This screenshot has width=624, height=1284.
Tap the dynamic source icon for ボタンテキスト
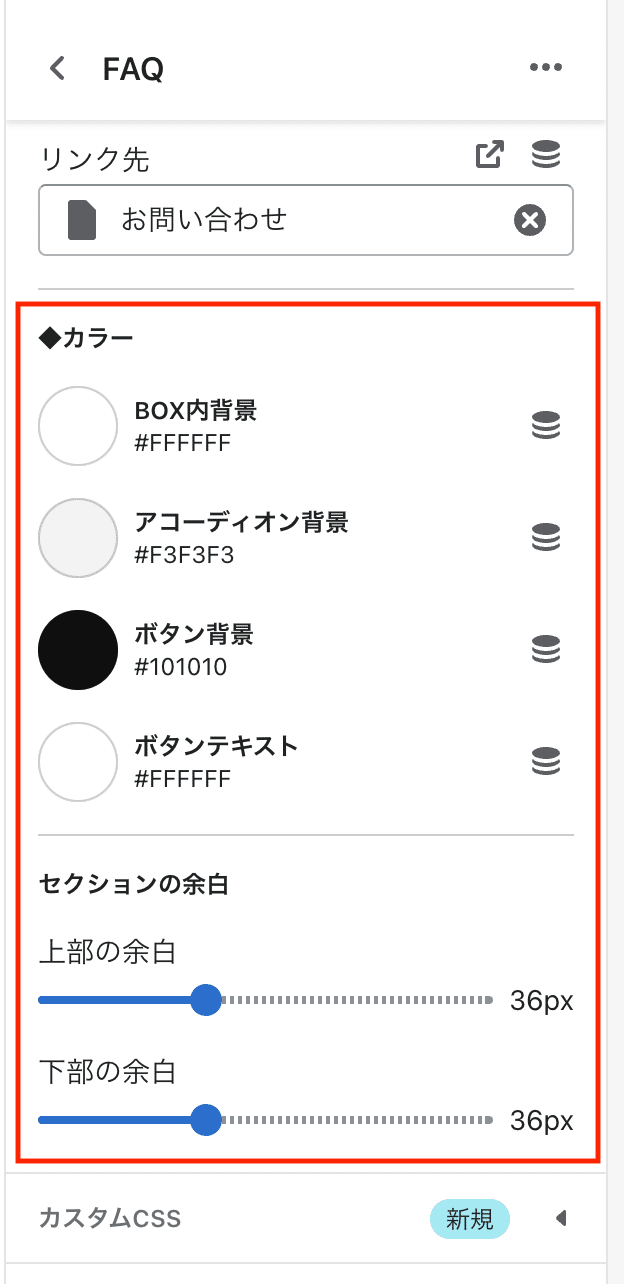point(546,762)
